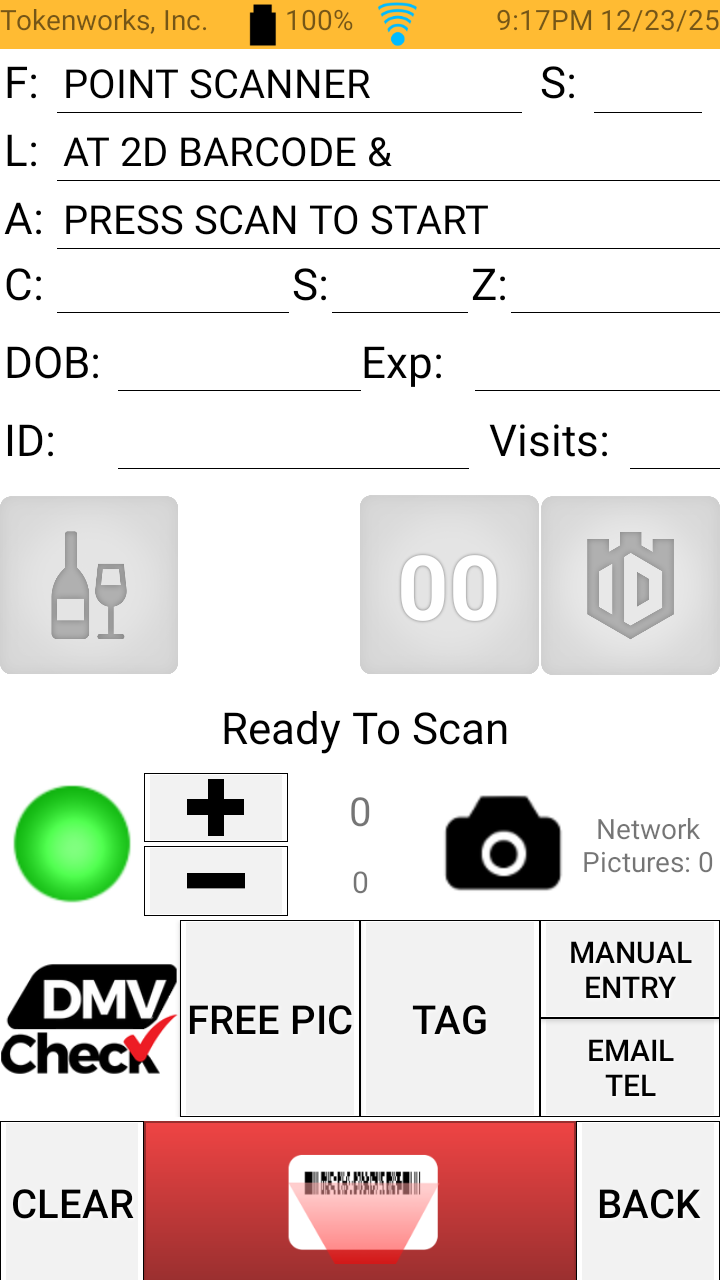Run a DMV Check
This screenshot has height=1280, width=720.
coord(88,1019)
